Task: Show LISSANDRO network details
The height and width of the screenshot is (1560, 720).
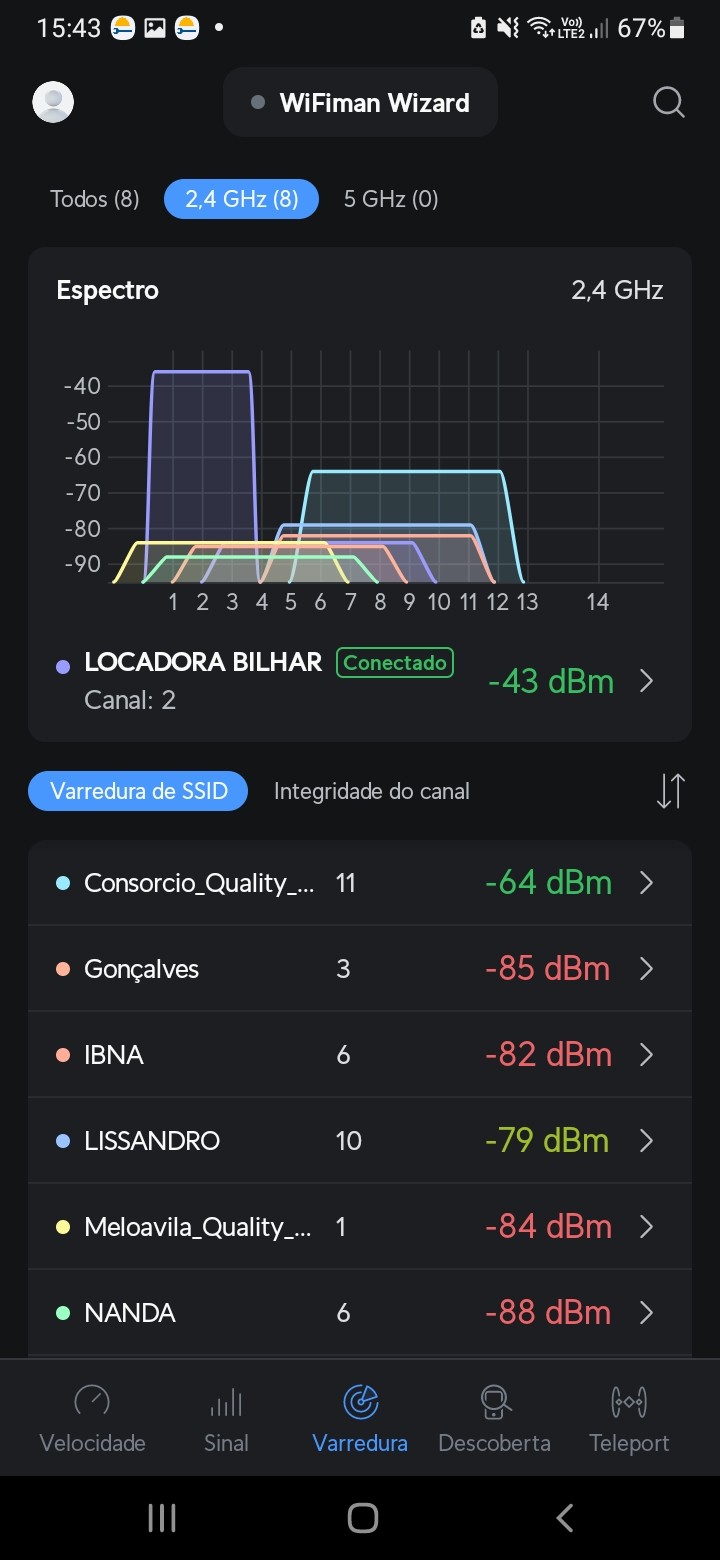Action: click(360, 1141)
